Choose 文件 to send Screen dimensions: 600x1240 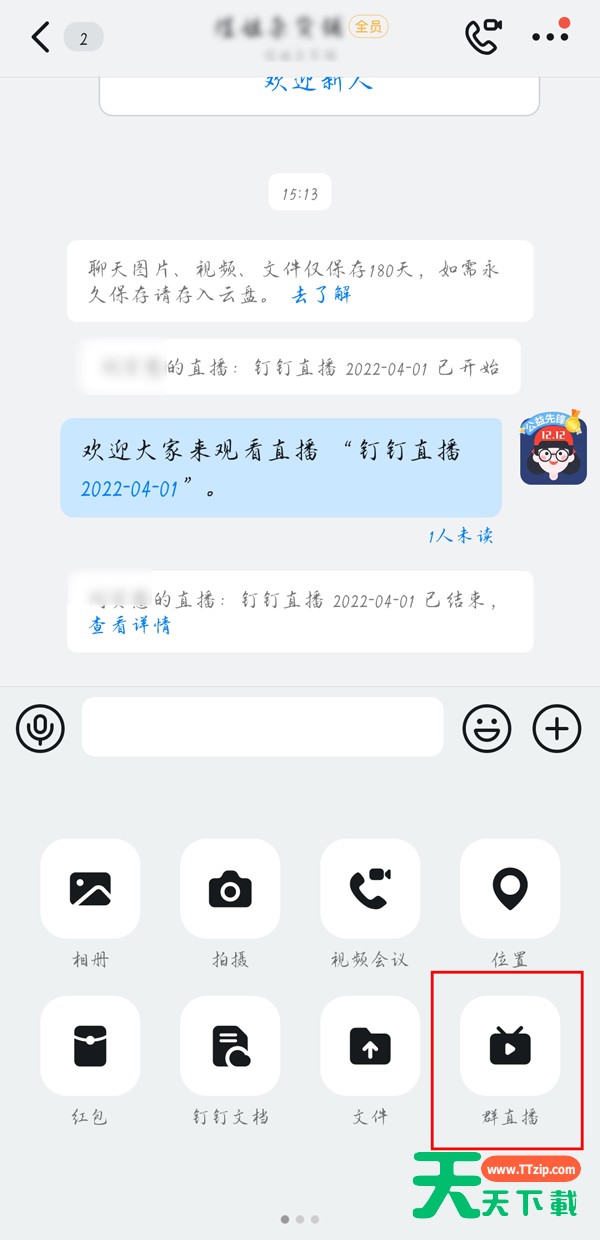pos(370,1046)
